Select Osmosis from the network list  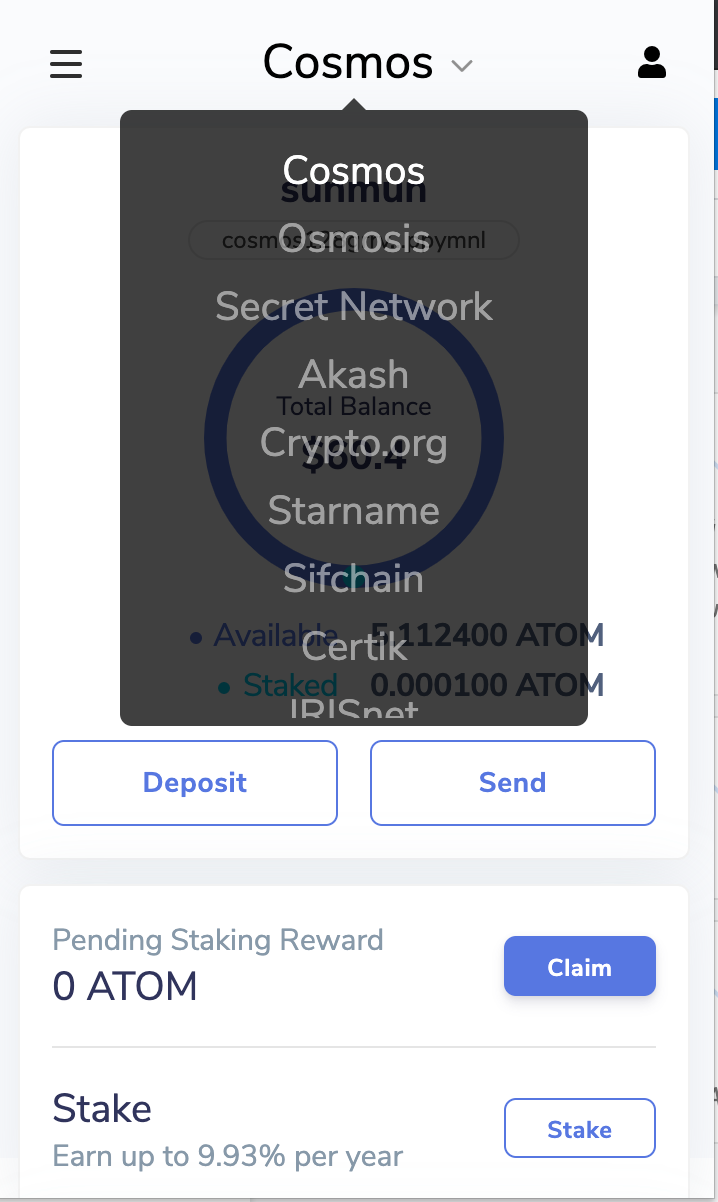point(354,238)
